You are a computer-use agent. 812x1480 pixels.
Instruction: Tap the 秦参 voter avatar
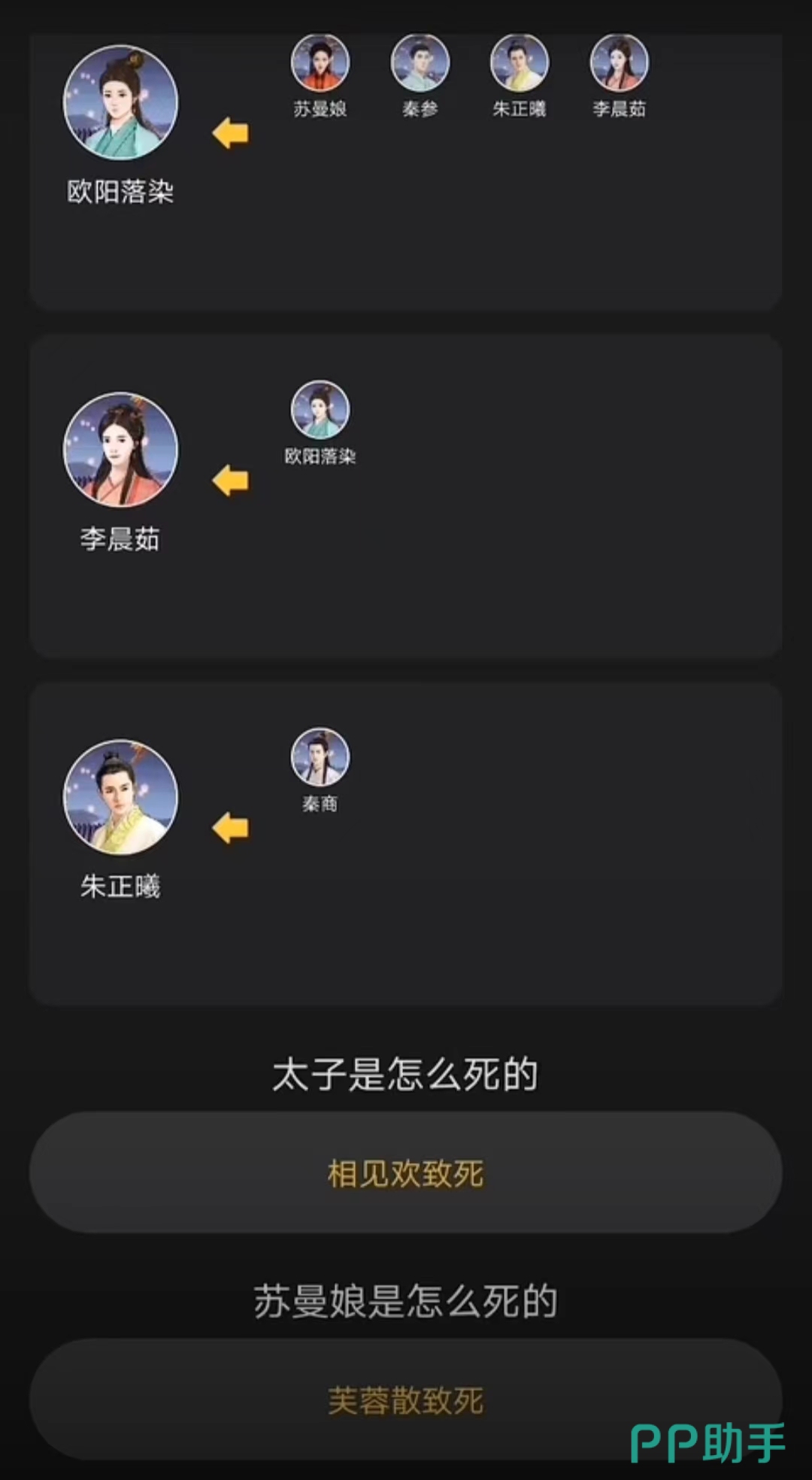pos(420,63)
